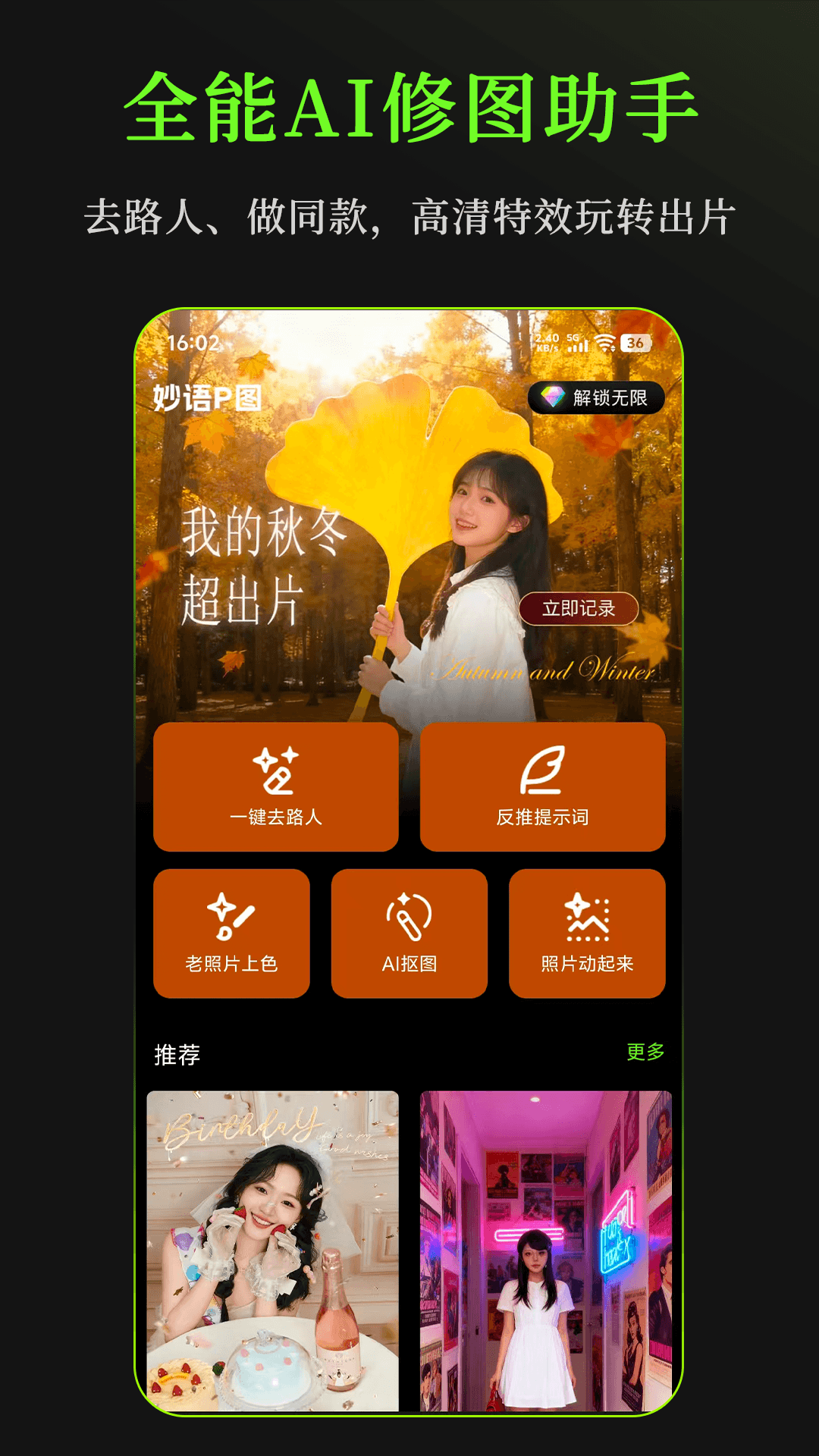Select the 照片动起来 animated photo icon
819x1456 pixels.
tap(587, 916)
